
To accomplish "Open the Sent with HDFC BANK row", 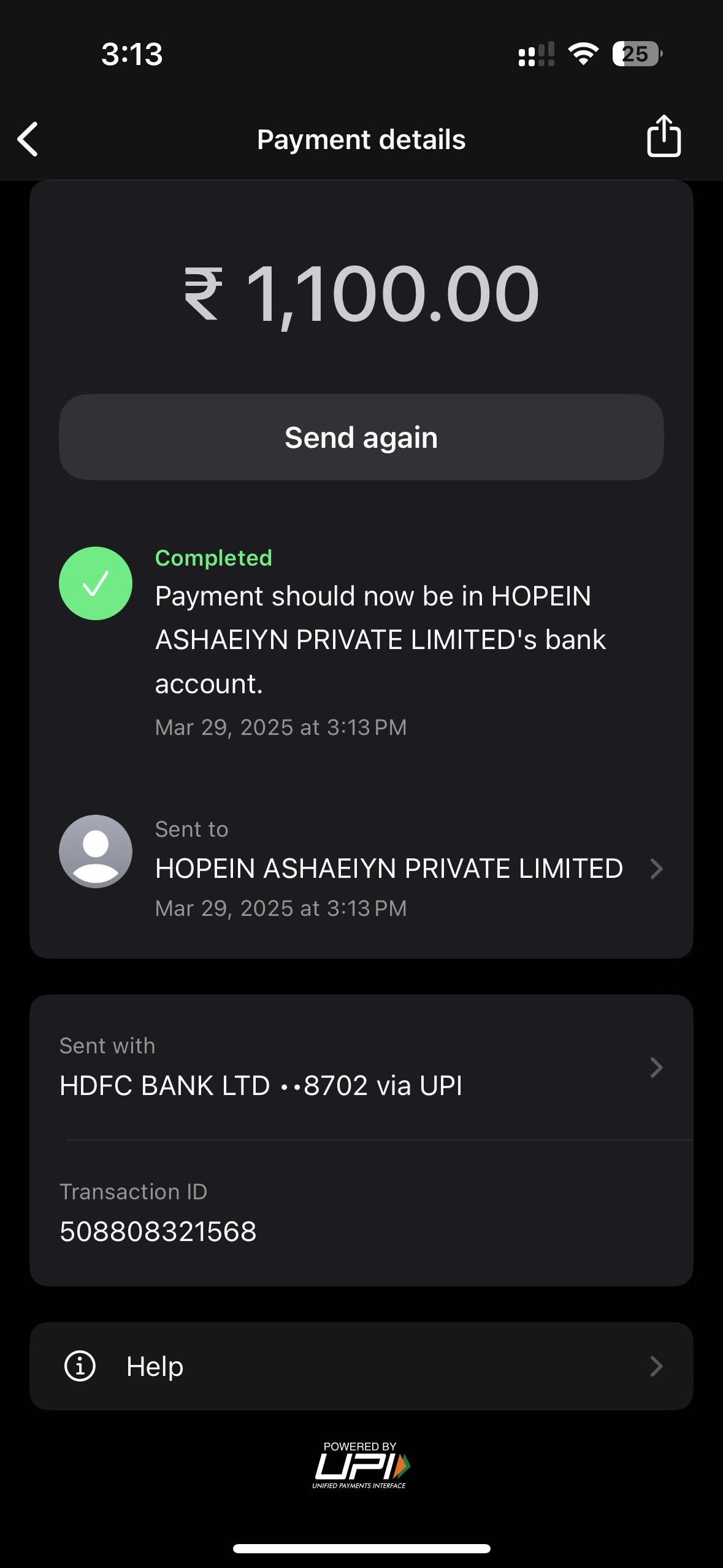I will (x=361, y=1067).
